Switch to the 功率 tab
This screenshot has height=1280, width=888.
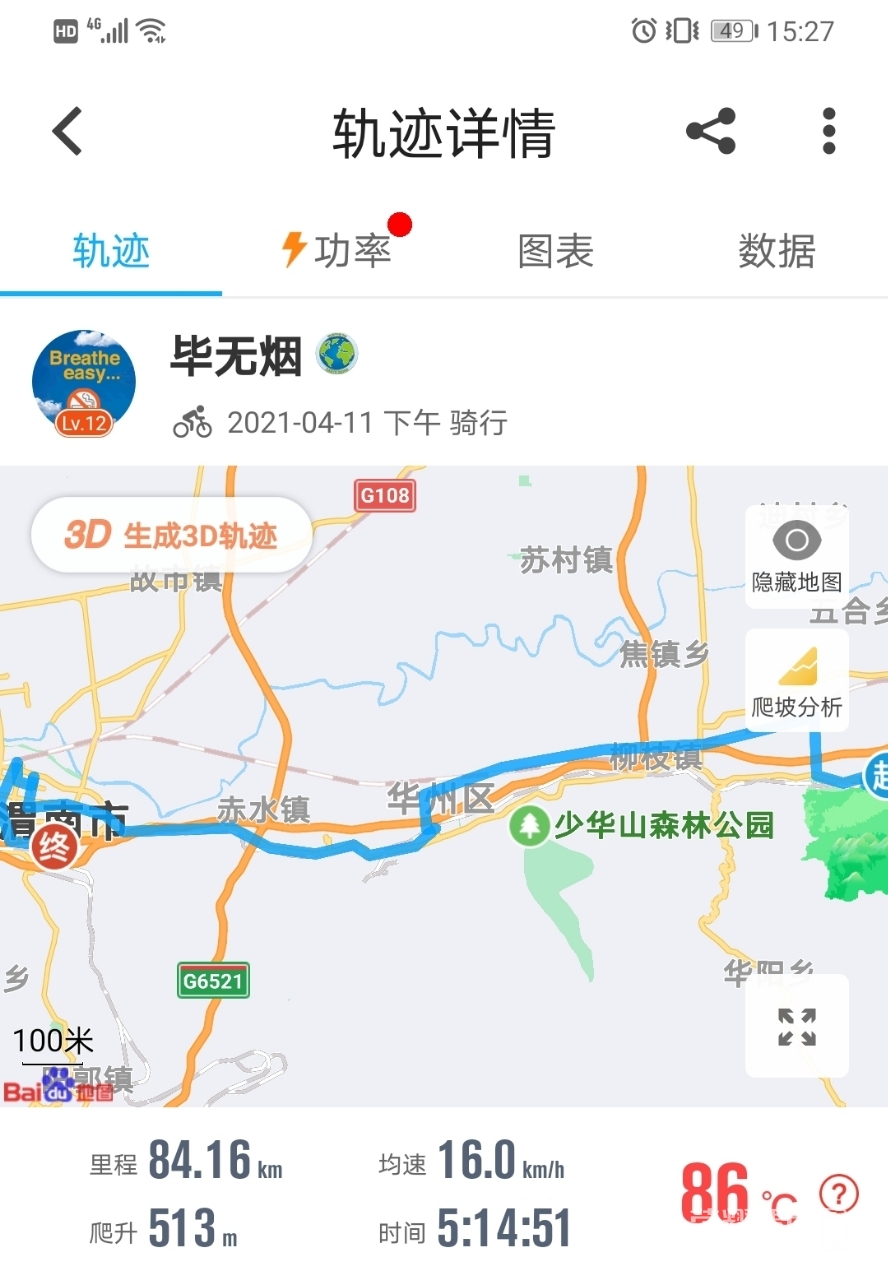tap(338, 250)
